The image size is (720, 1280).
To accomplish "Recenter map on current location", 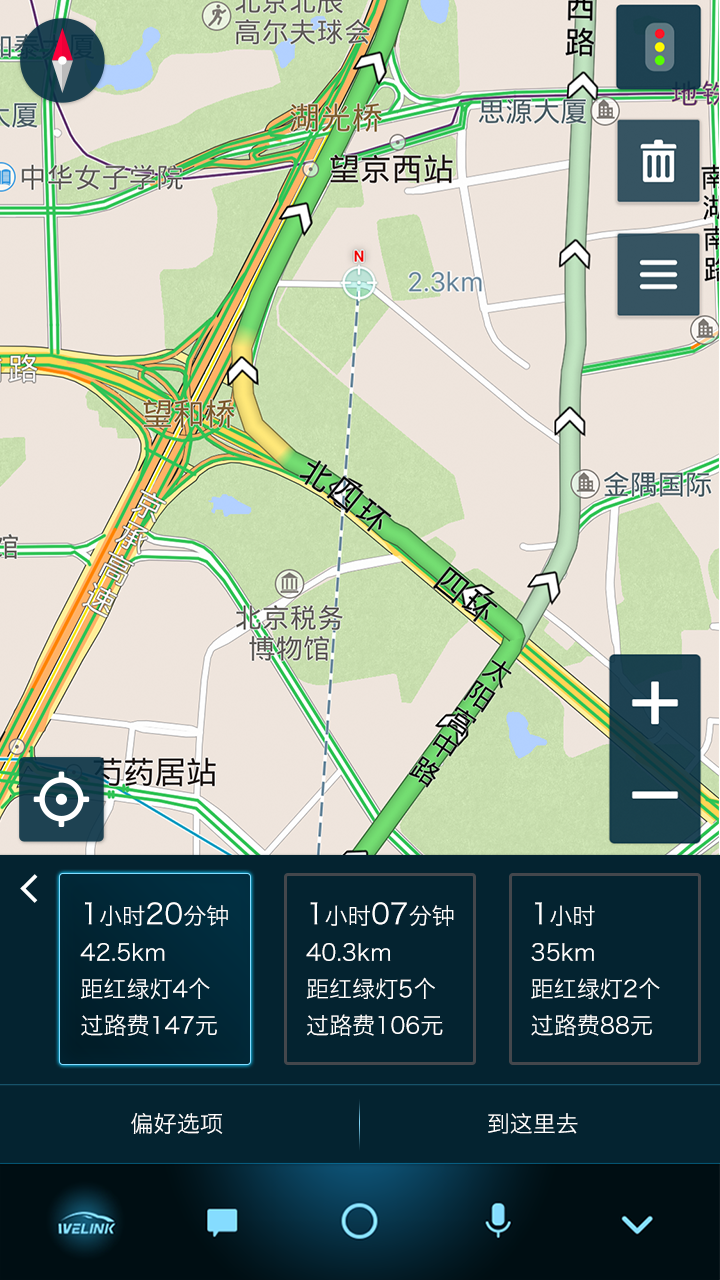I will [61, 800].
